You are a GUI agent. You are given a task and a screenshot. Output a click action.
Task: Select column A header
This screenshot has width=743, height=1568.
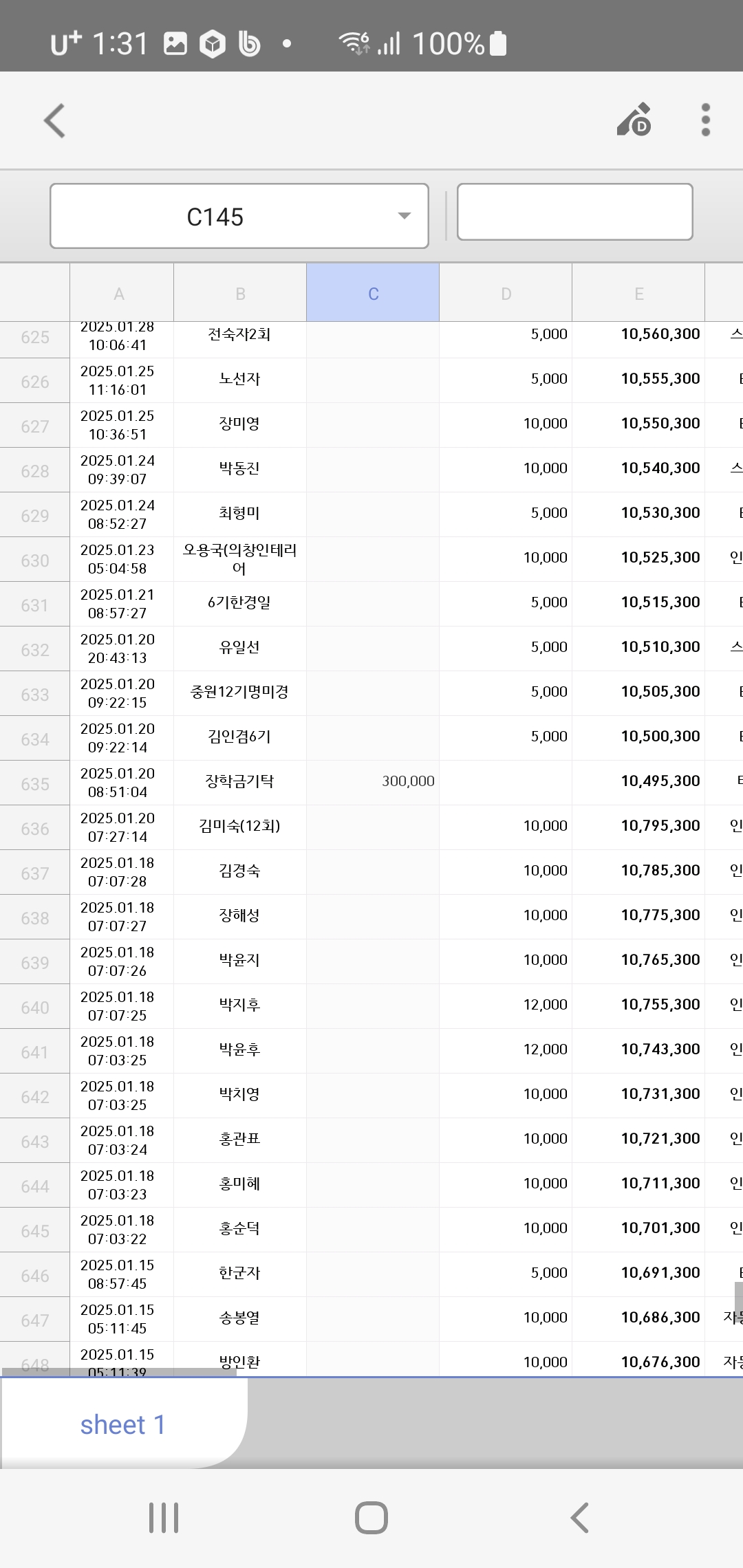119,294
